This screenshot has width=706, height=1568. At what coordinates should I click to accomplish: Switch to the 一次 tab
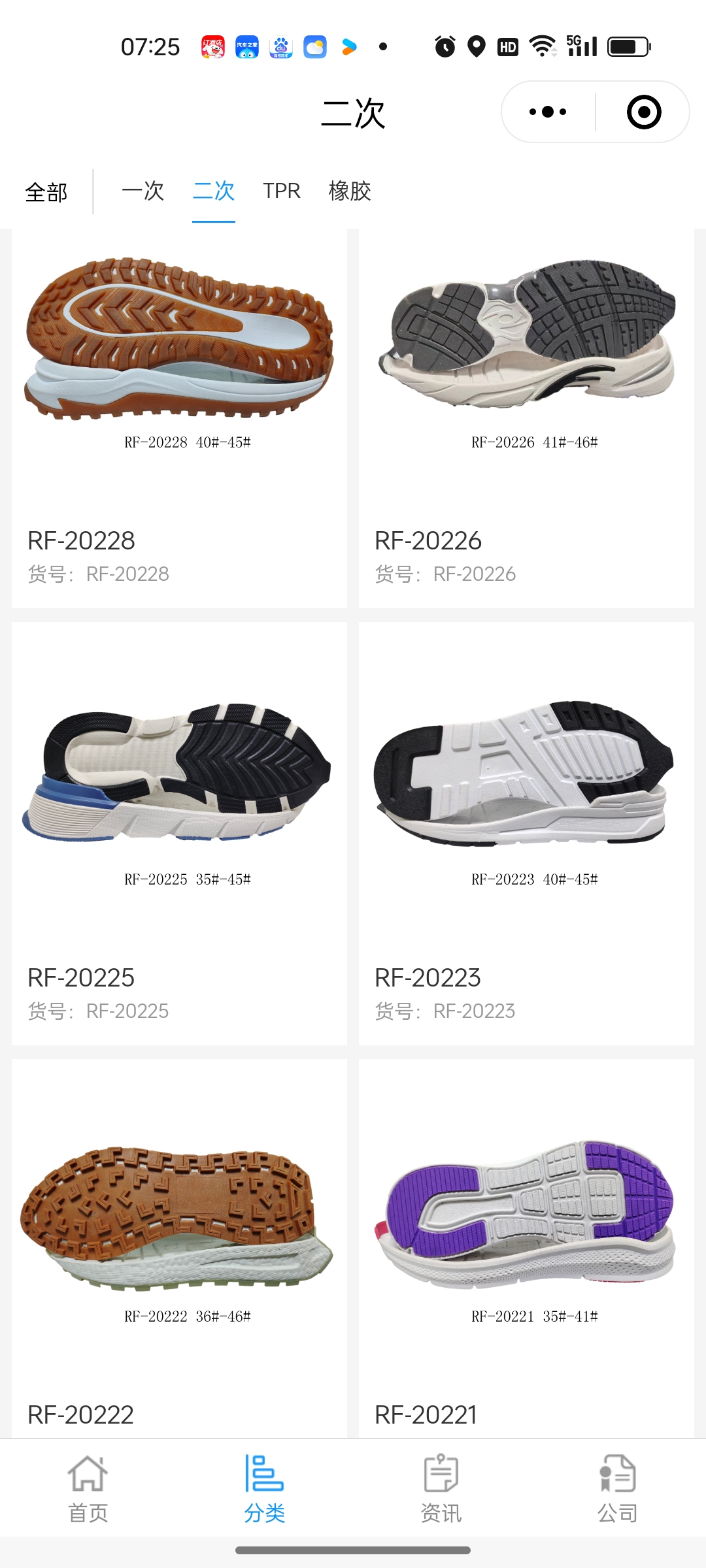(143, 191)
